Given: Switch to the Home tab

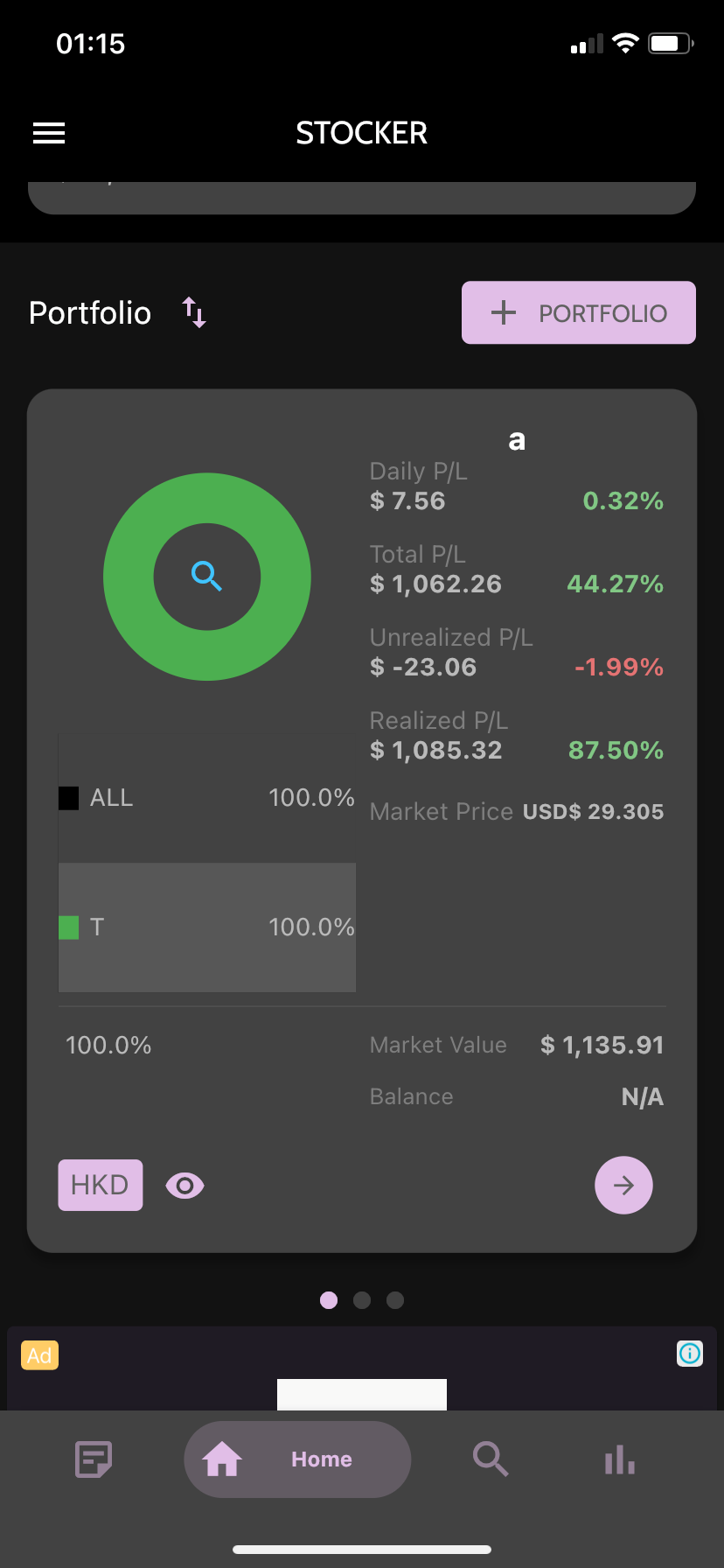Looking at the screenshot, I should [297, 1459].
